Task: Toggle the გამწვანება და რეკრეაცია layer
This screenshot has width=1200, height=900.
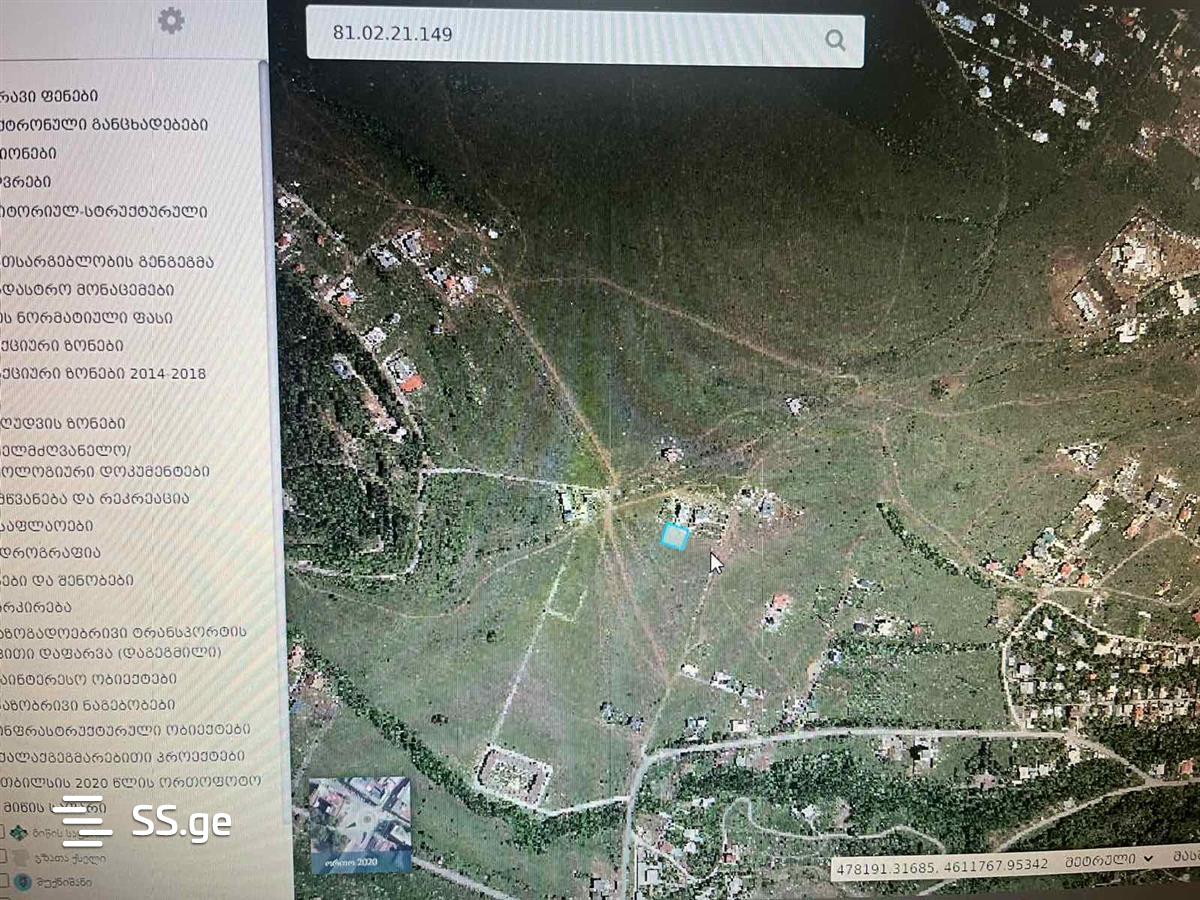Action: pos(95,498)
